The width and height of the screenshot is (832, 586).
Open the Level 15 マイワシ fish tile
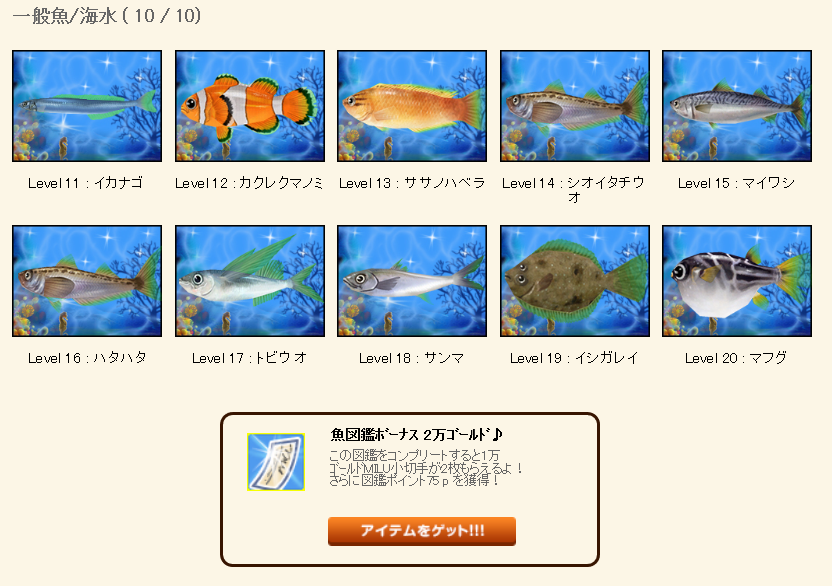[736, 106]
